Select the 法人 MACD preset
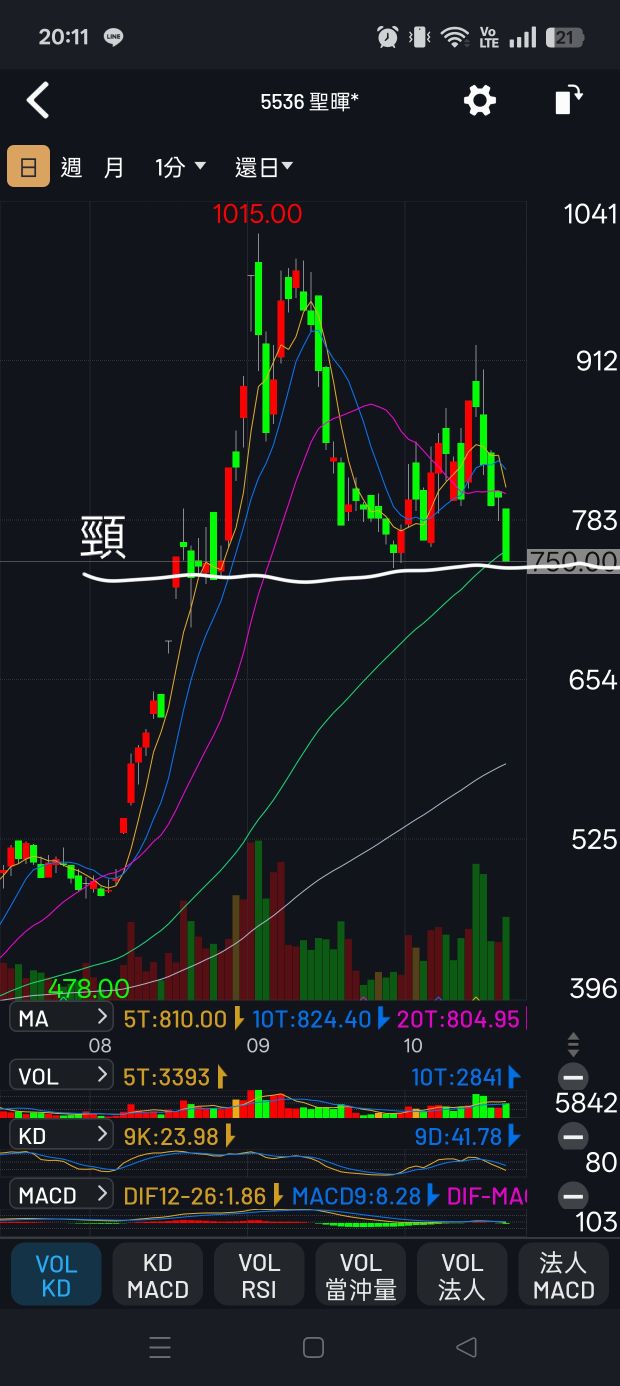The width and height of the screenshot is (620, 1386). coord(563,1276)
